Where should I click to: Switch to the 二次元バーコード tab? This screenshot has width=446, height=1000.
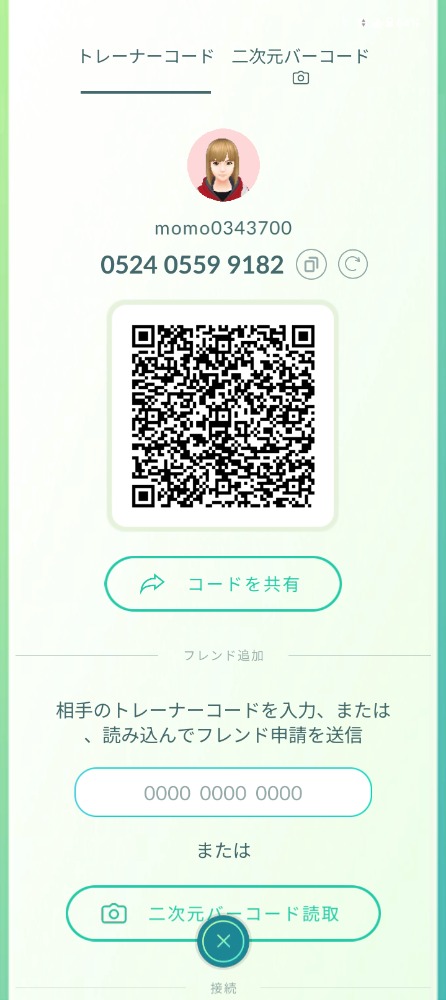pos(301,65)
